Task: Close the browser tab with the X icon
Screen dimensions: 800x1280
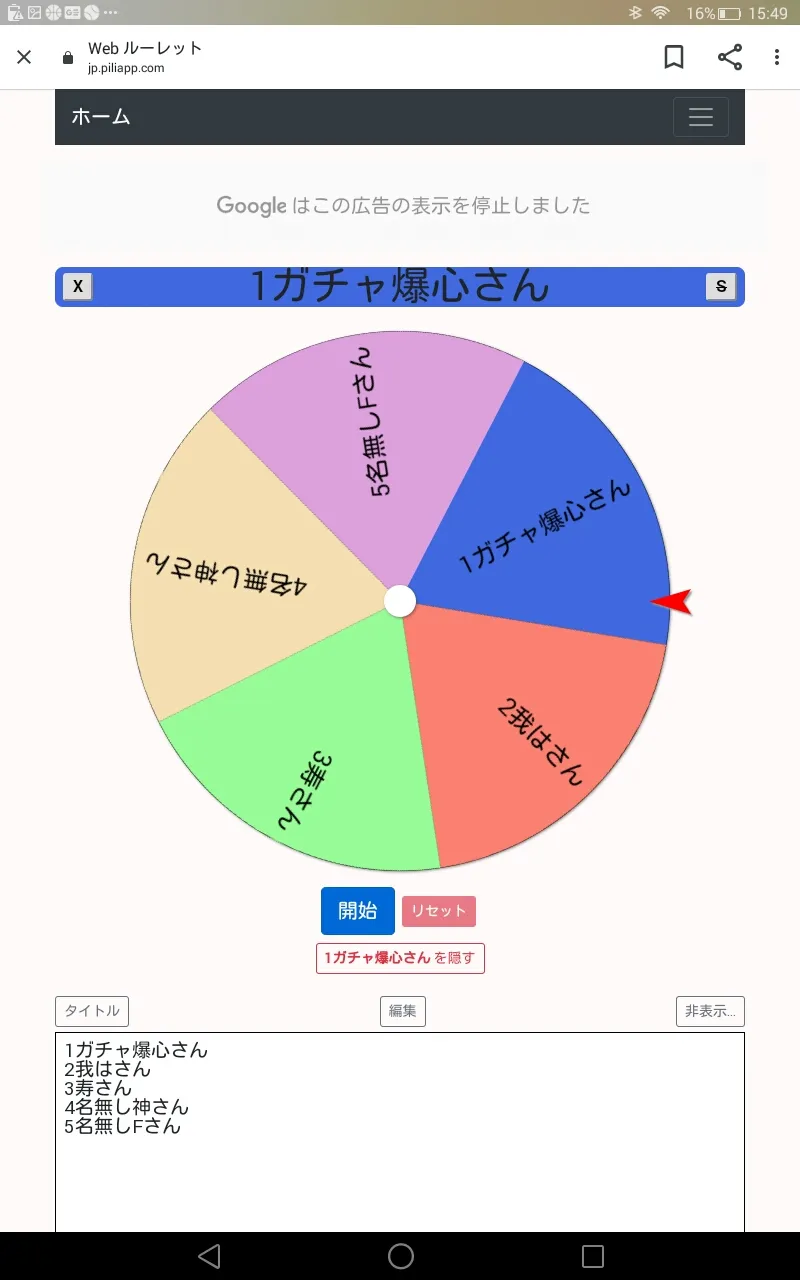Action: click(x=24, y=57)
